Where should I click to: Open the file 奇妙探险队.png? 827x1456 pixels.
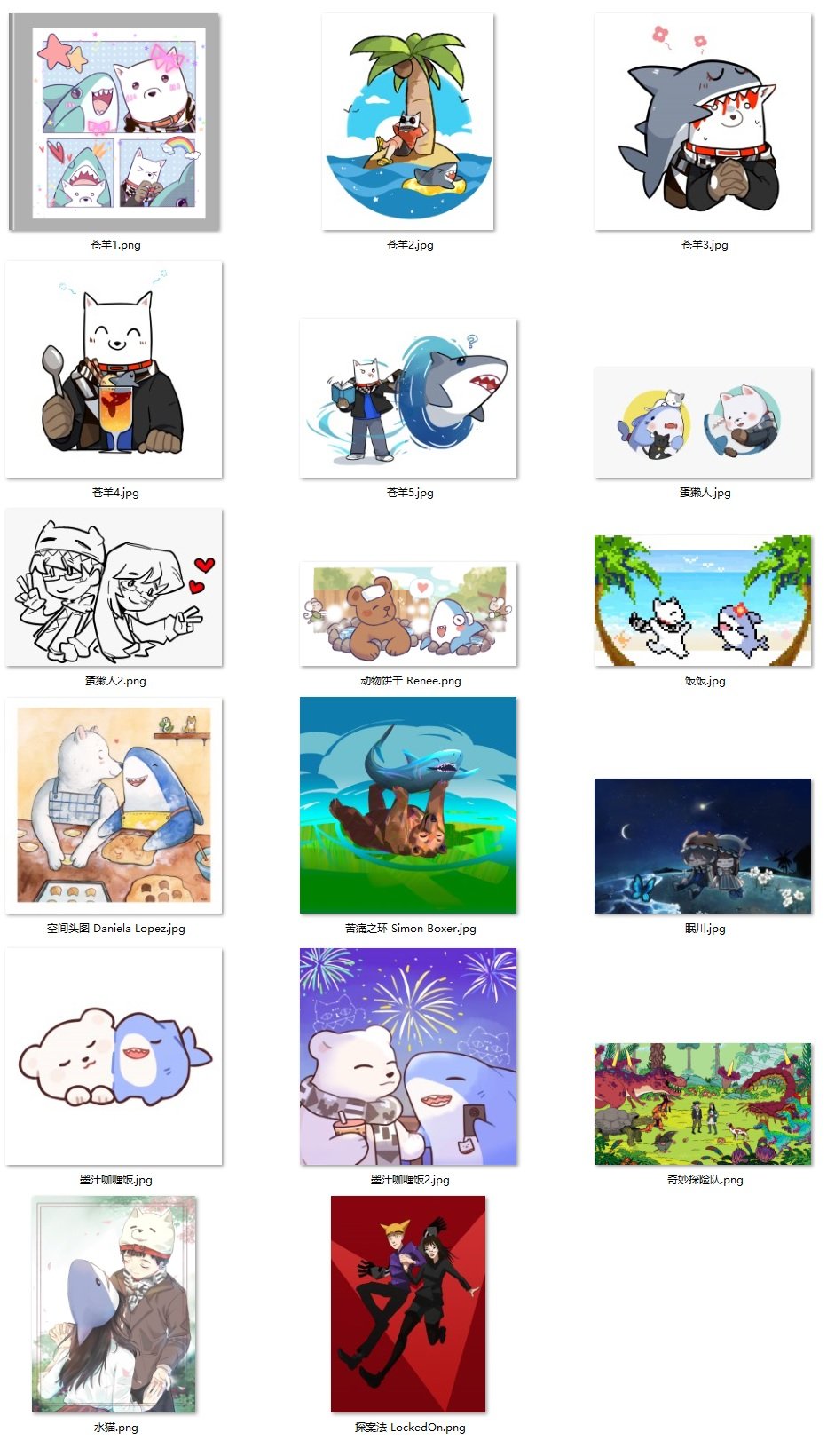coord(703,1104)
